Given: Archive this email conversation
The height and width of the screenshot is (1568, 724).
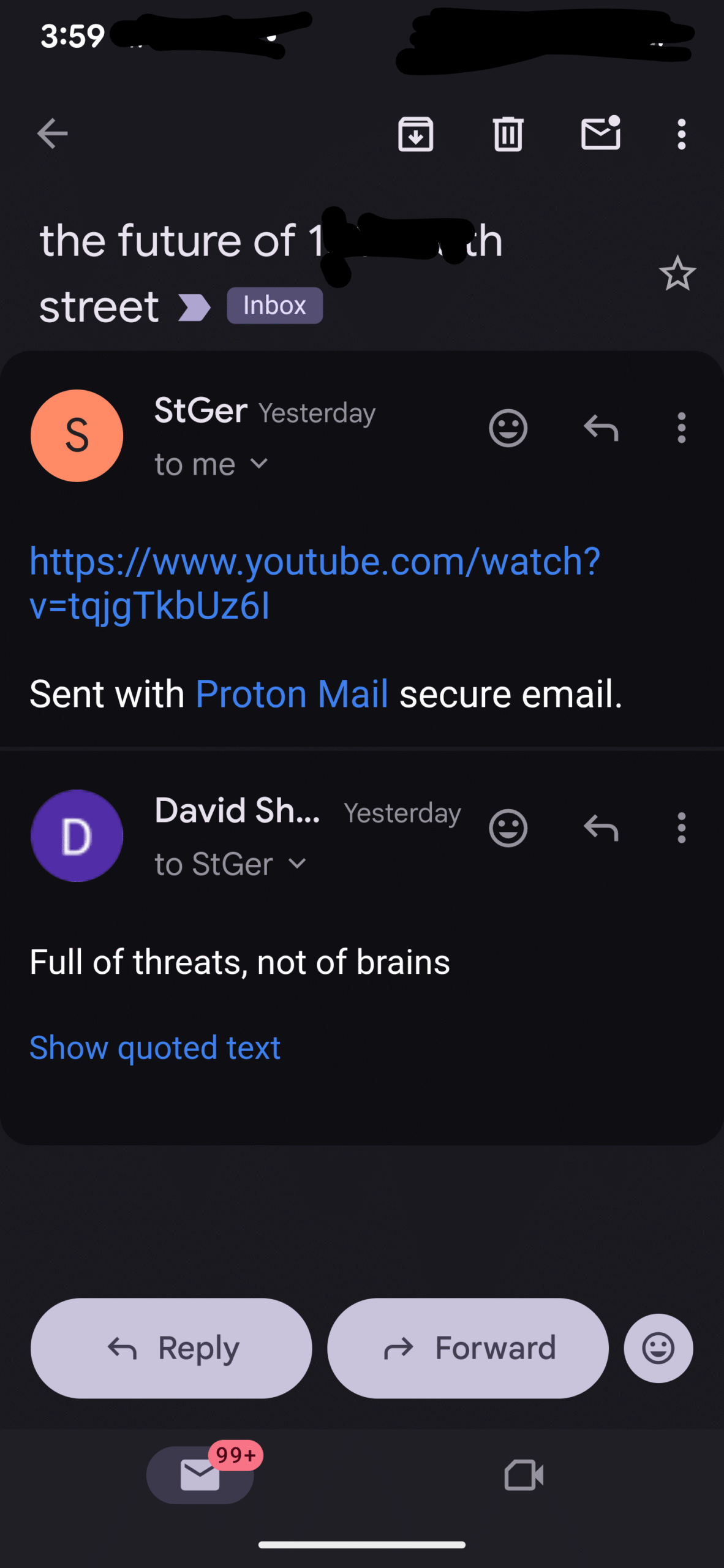Looking at the screenshot, I should tap(416, 134).
